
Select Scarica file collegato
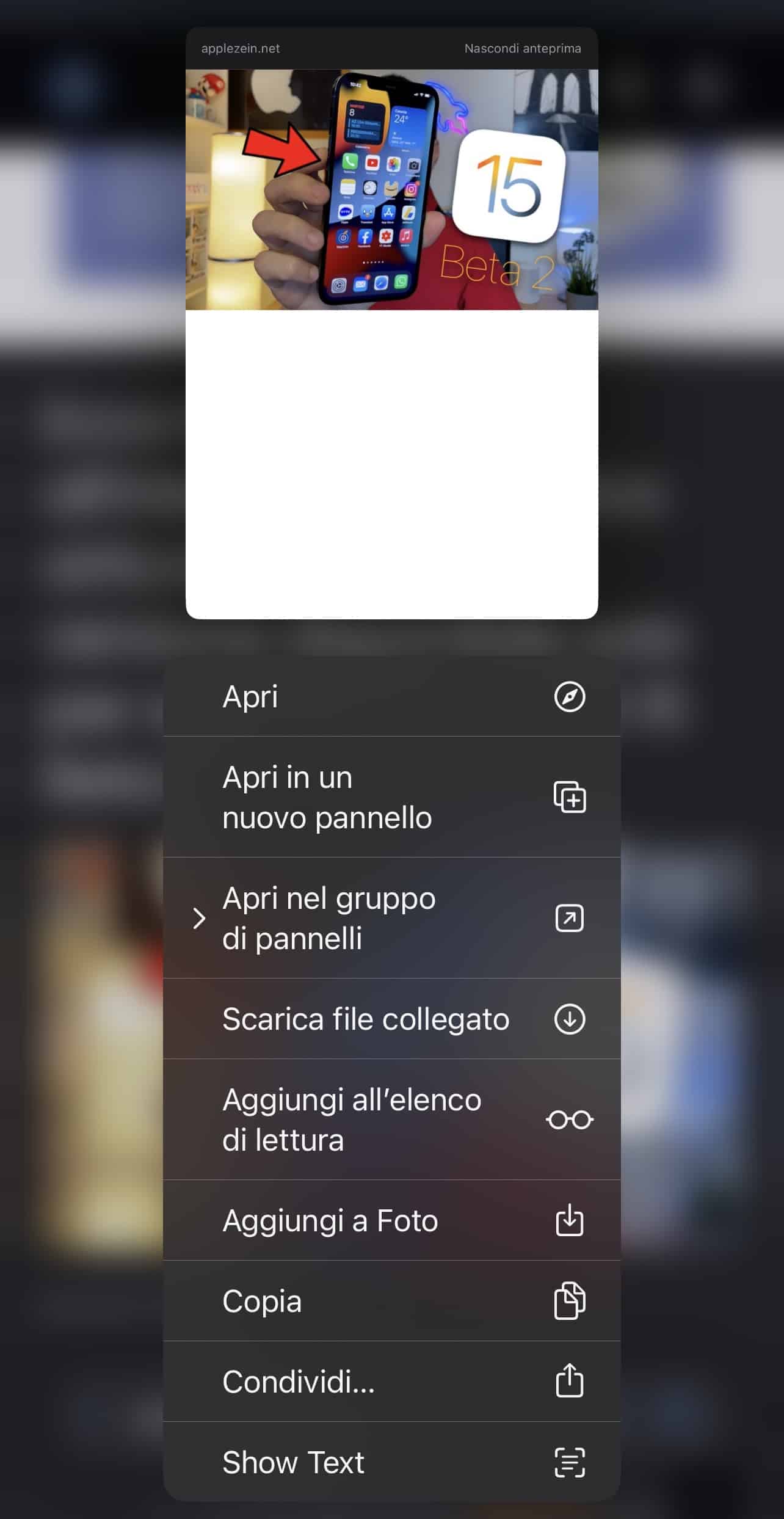tap(392, 1019)
